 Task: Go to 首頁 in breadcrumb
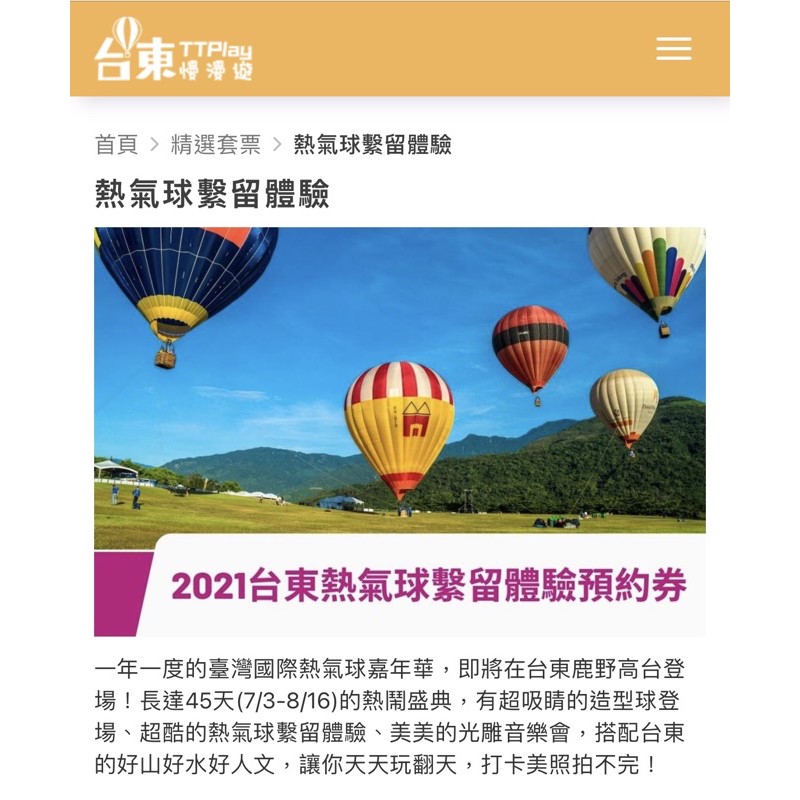tap(116, 145)
